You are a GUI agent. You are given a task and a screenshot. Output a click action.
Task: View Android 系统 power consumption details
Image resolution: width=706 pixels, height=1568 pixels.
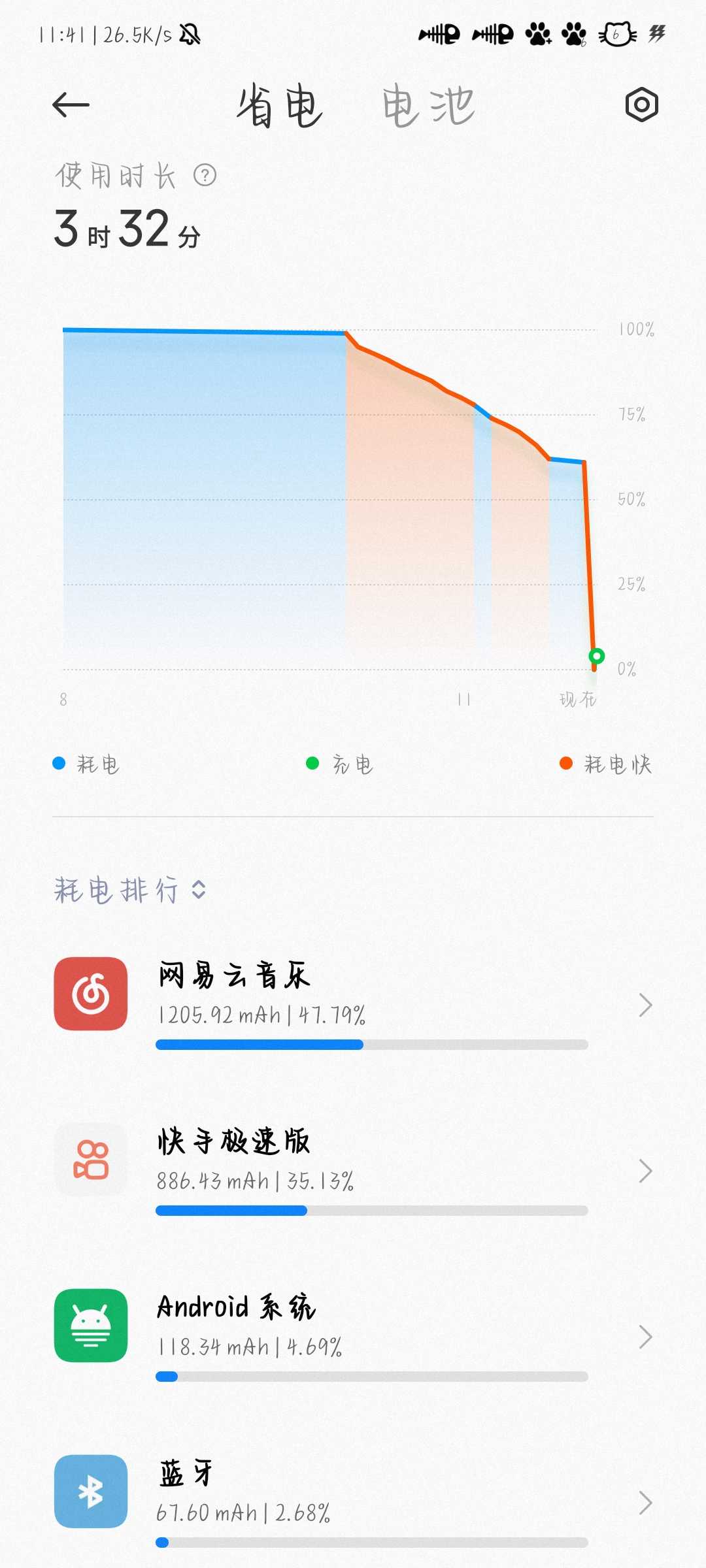coord(353,1335)
